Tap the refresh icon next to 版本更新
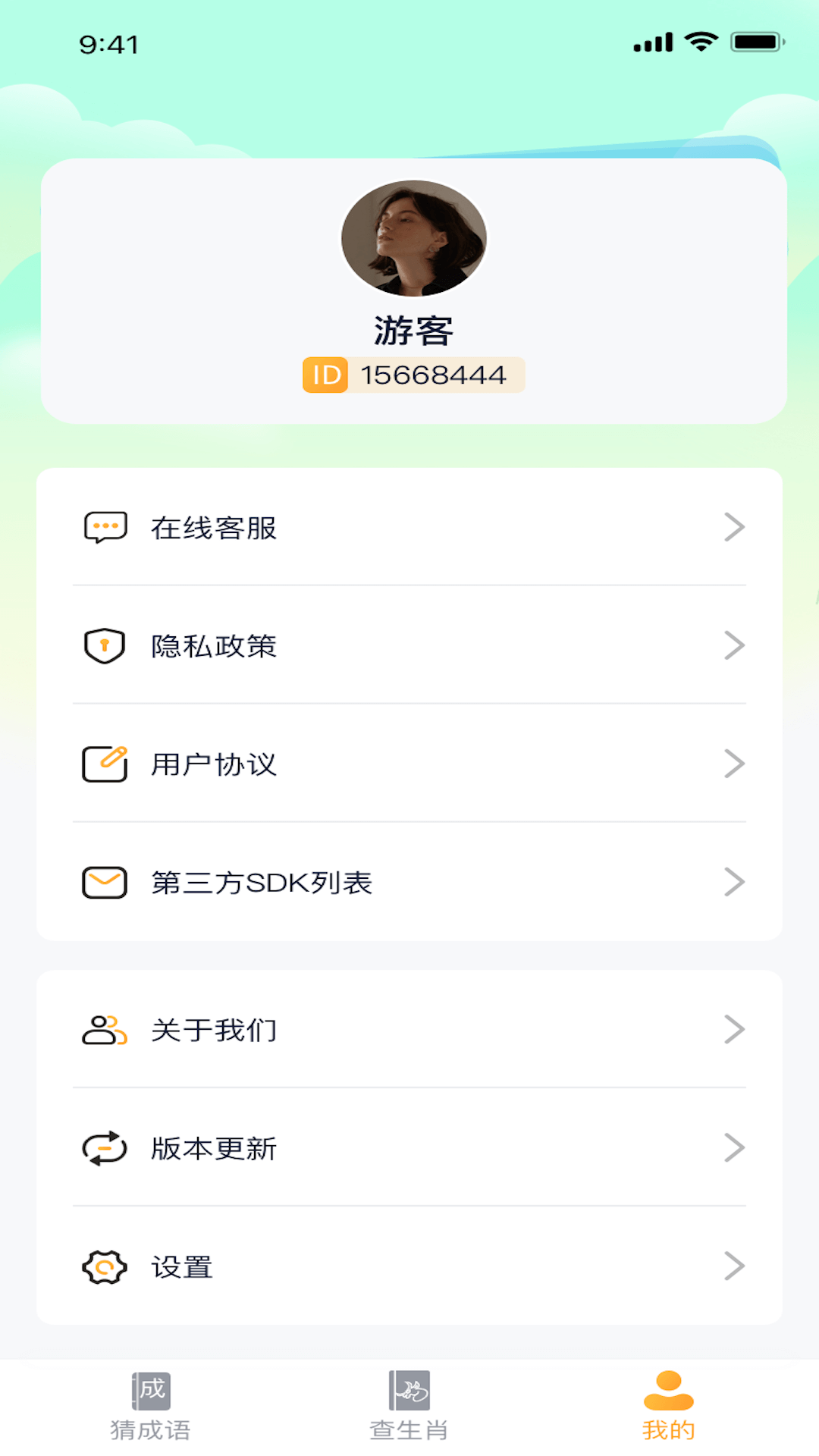The image size is (819, 1456). click(x=105, y=1148)
